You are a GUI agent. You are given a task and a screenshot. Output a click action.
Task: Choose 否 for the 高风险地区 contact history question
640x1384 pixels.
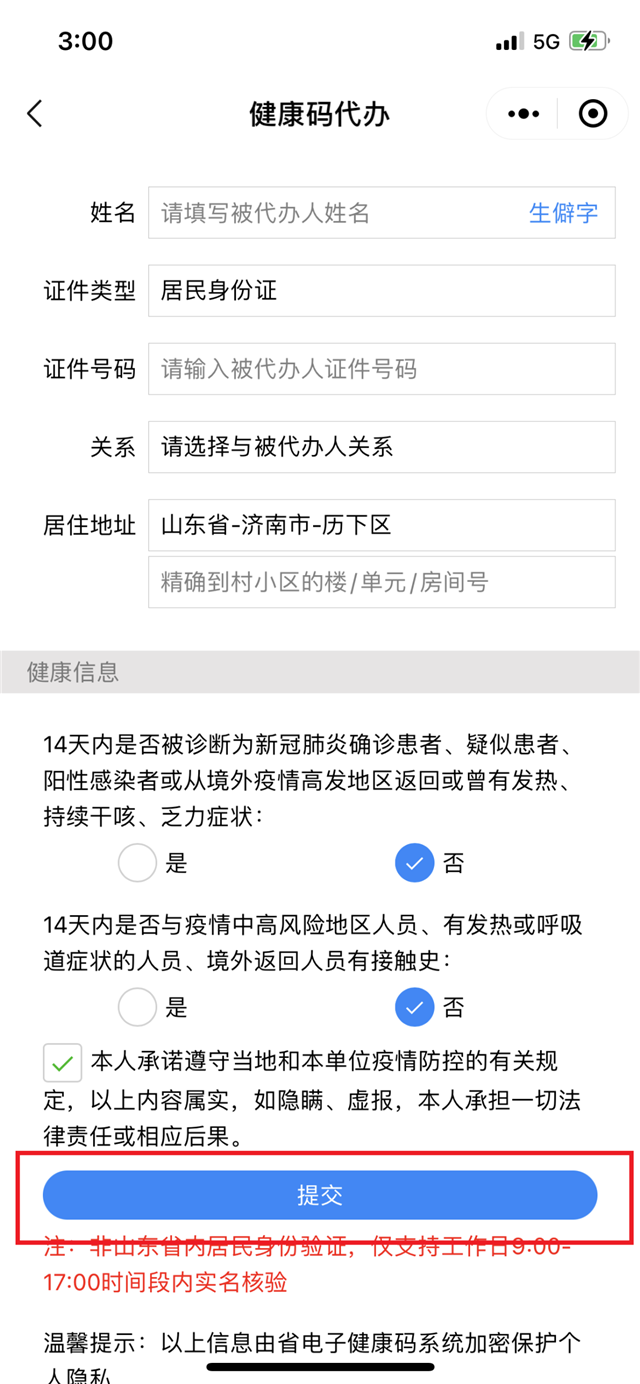point(415,1006)
